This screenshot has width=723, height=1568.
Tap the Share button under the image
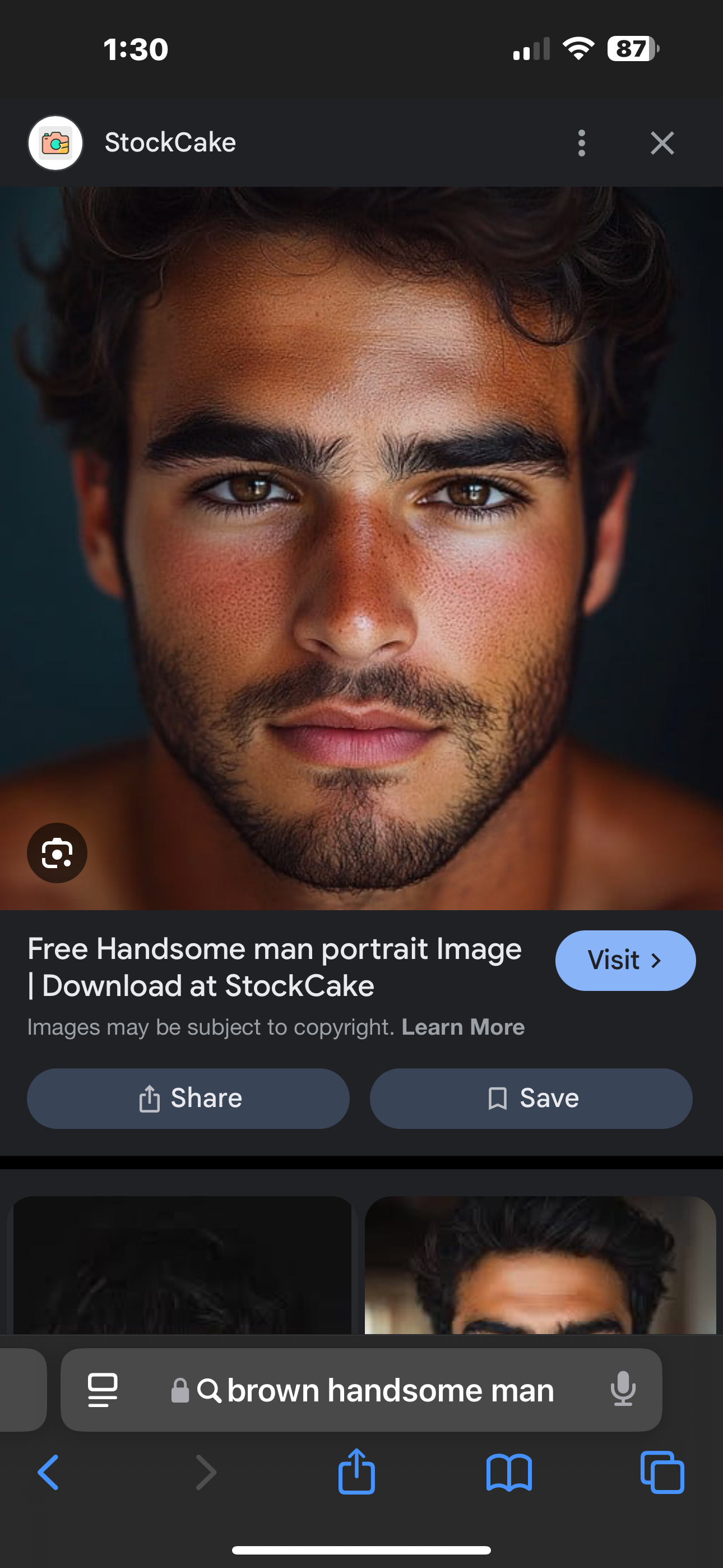point(188,1098)
